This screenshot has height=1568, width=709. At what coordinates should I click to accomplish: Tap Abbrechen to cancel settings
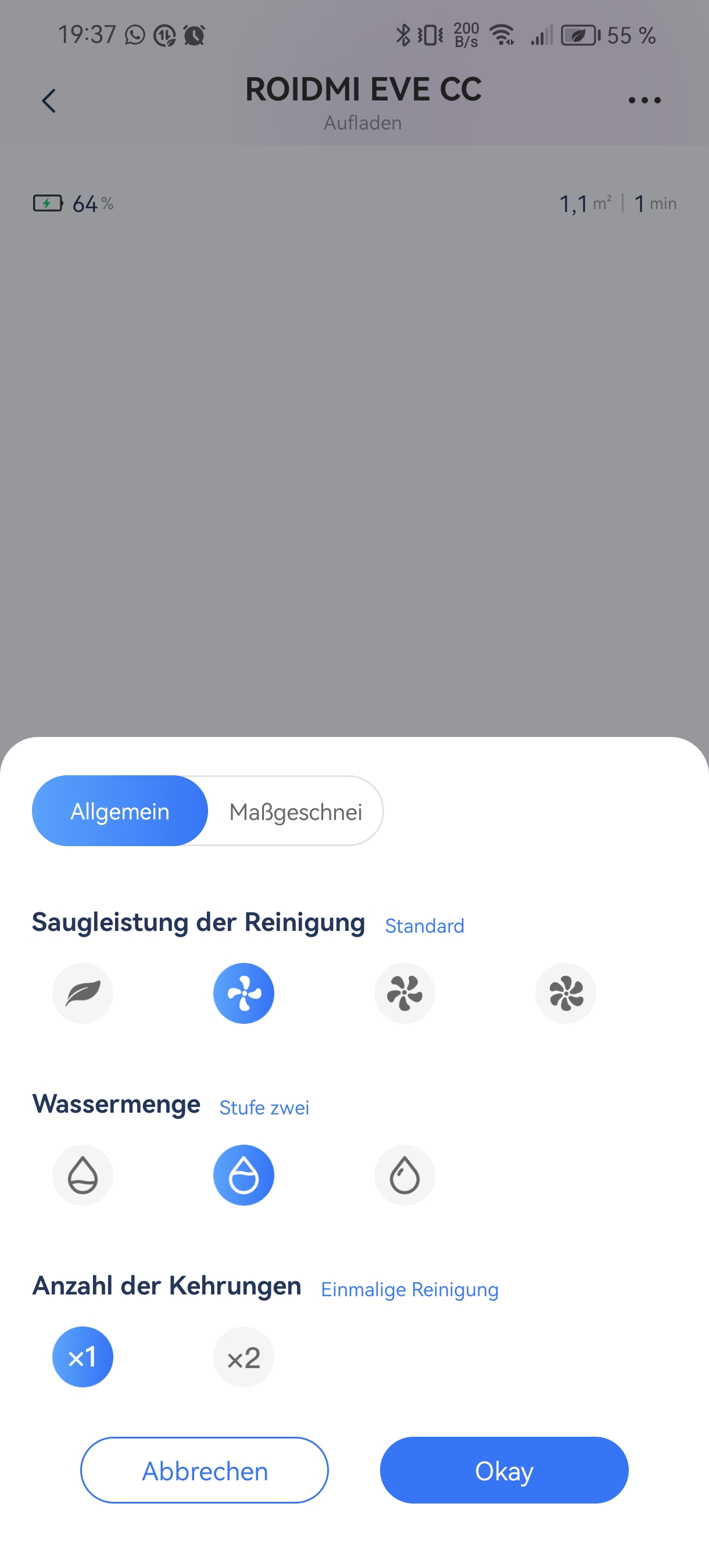205,1470
